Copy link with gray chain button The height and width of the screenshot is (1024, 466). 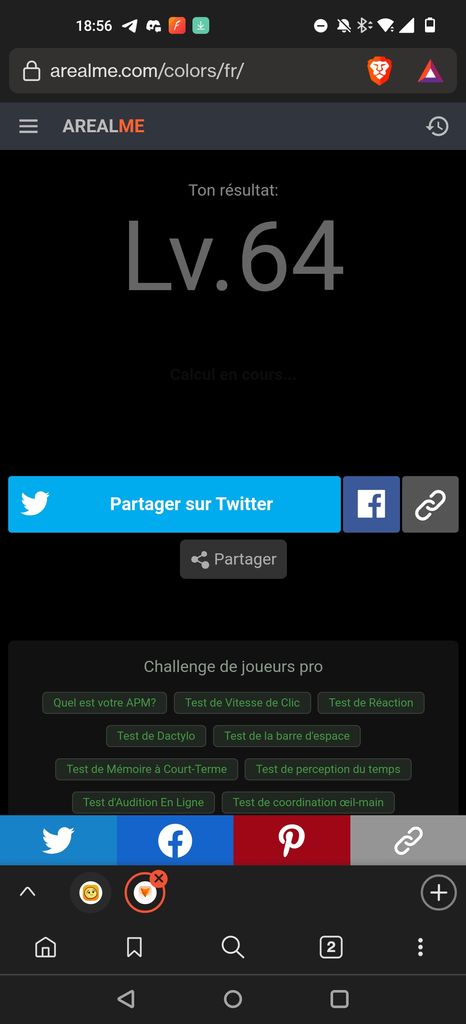pyautogui.click(x=430, y=504)
